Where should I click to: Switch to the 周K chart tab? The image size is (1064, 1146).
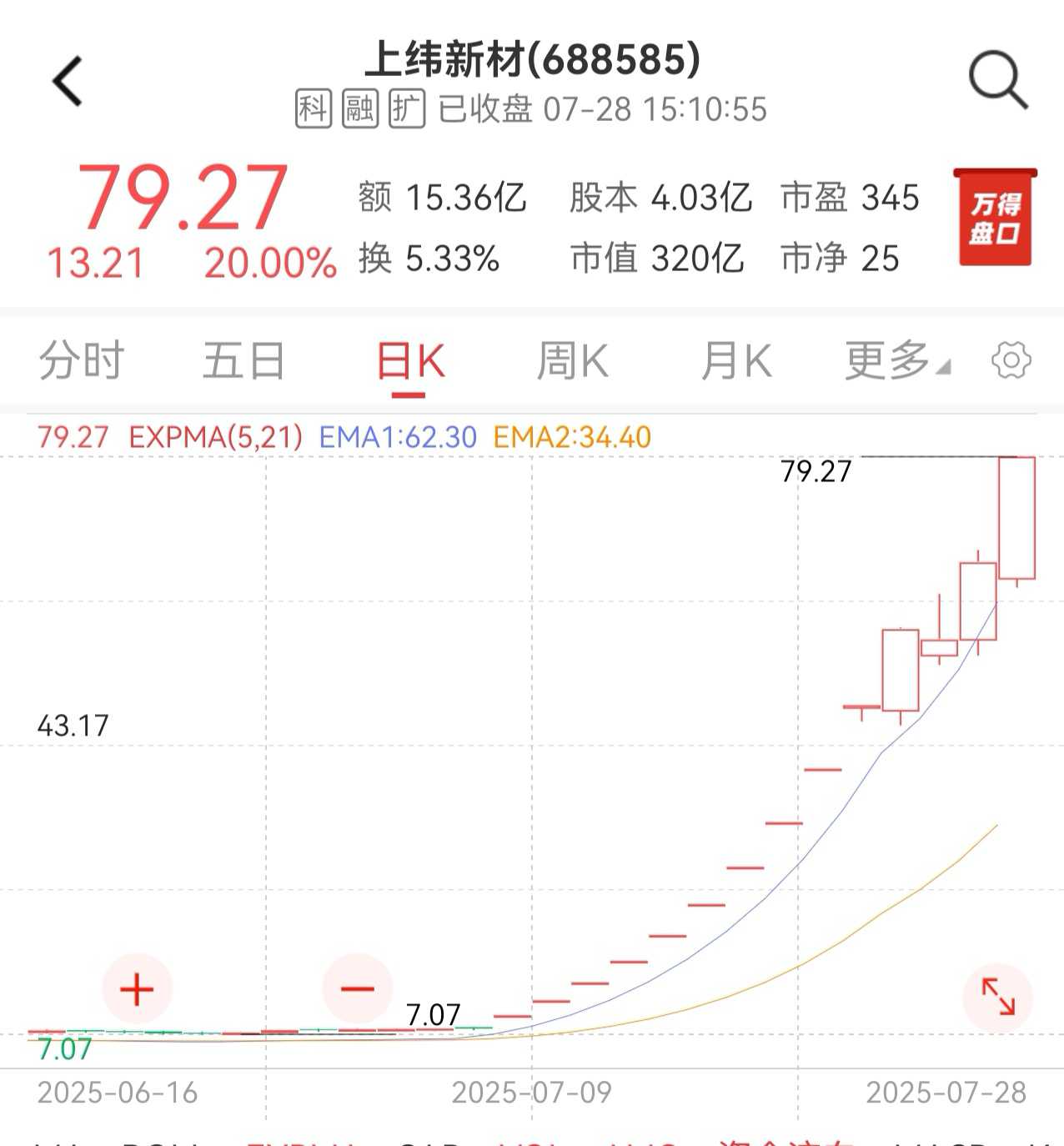coord(572,361)
